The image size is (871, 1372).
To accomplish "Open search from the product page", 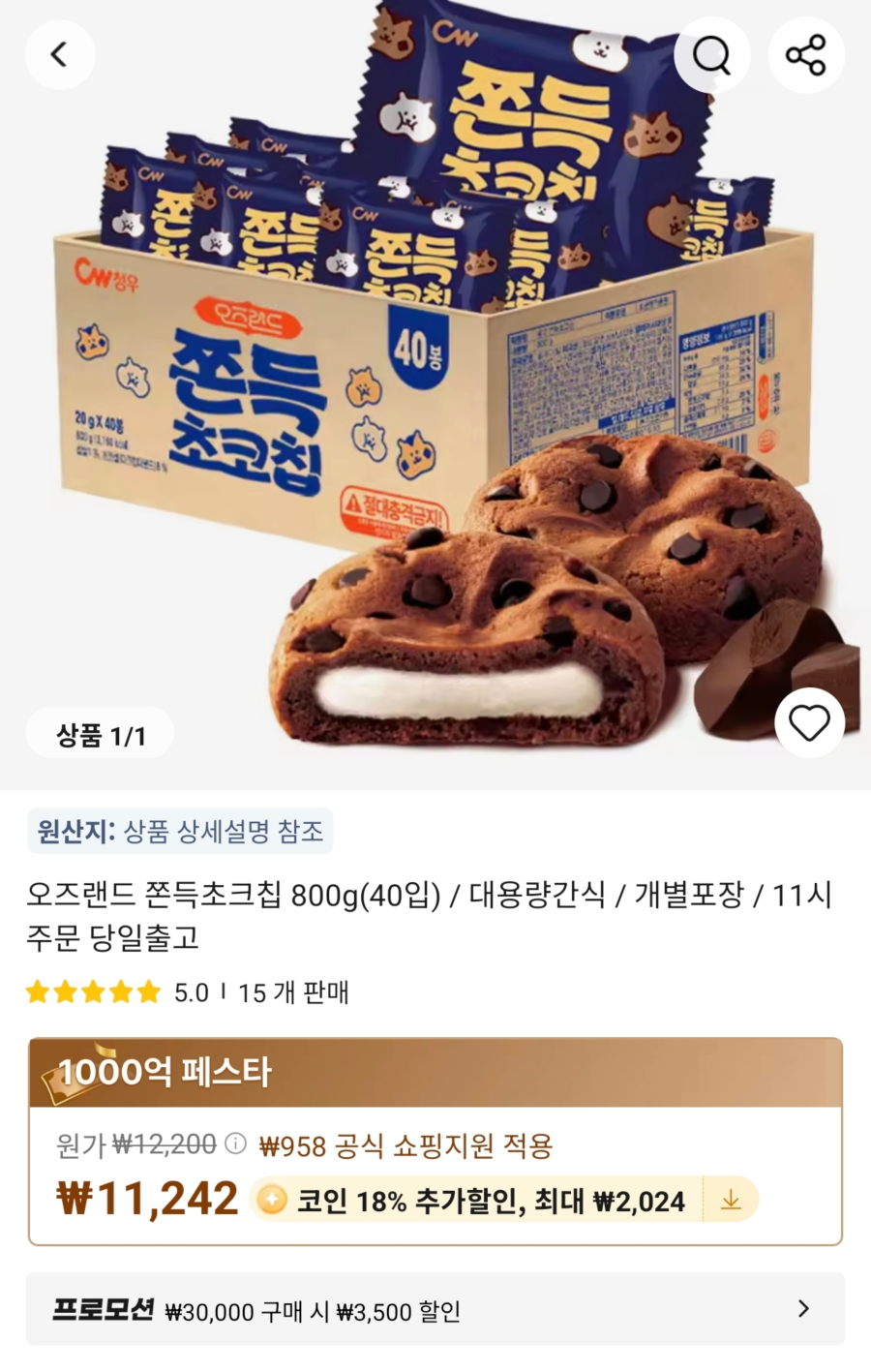I will [711, 55].
